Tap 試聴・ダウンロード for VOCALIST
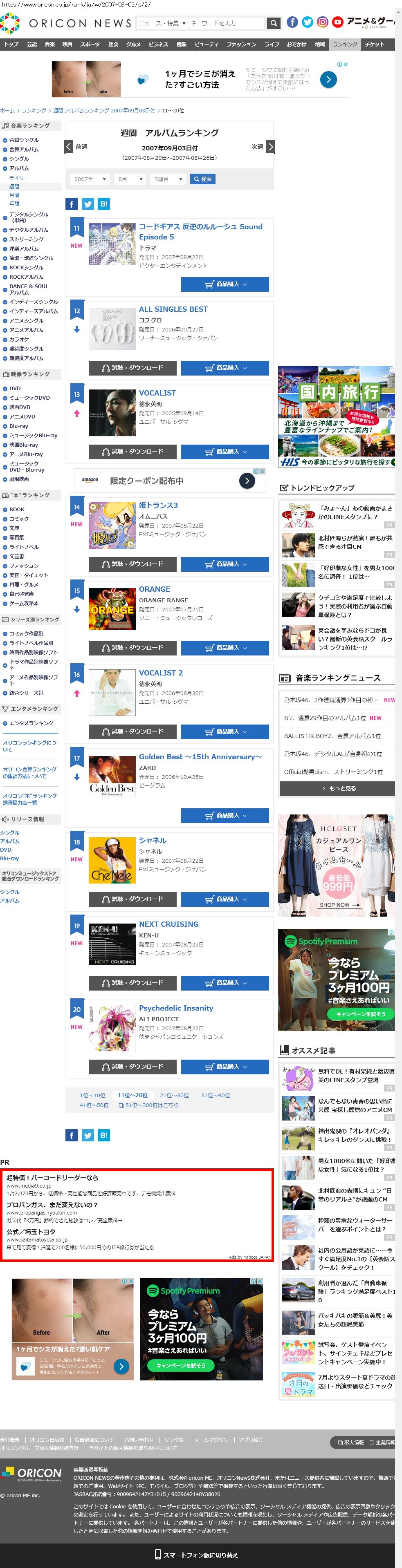This screenshot has width=402, height=1568. coord(133,452)
